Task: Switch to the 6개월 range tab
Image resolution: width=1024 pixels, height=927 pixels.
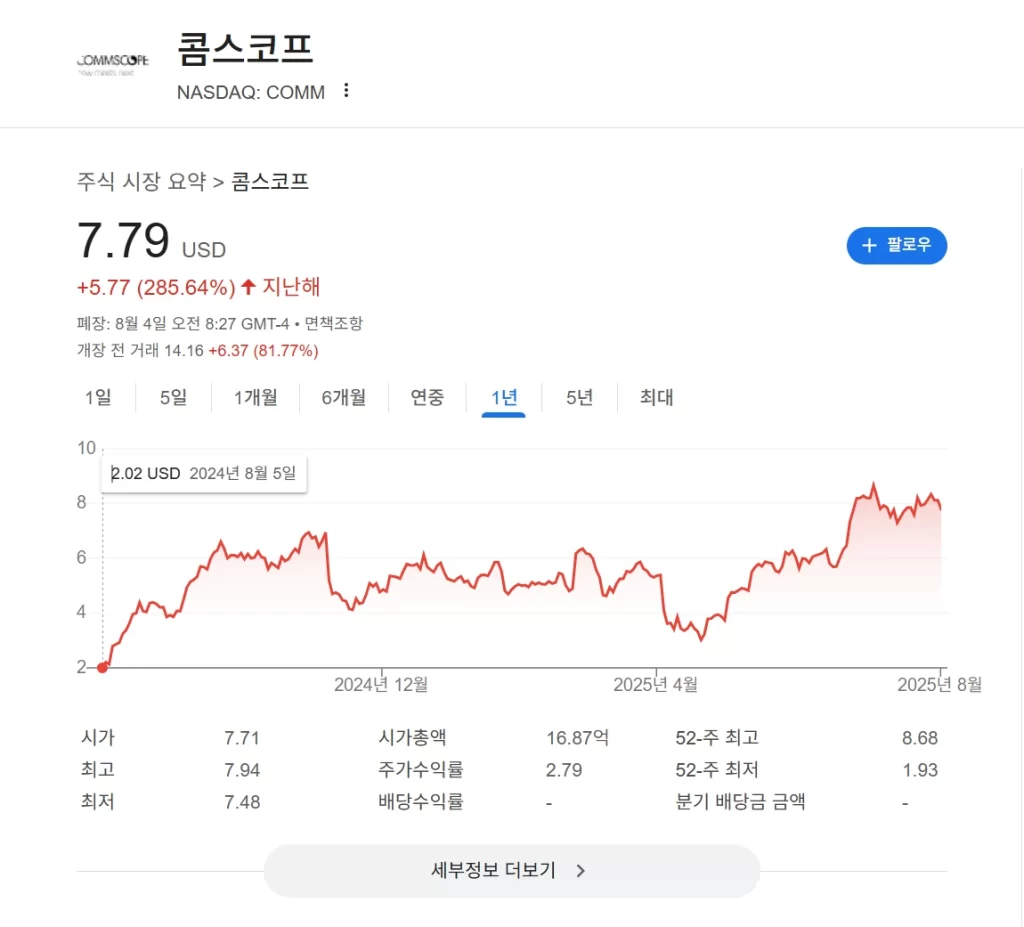Action: (x=343, y=397)
